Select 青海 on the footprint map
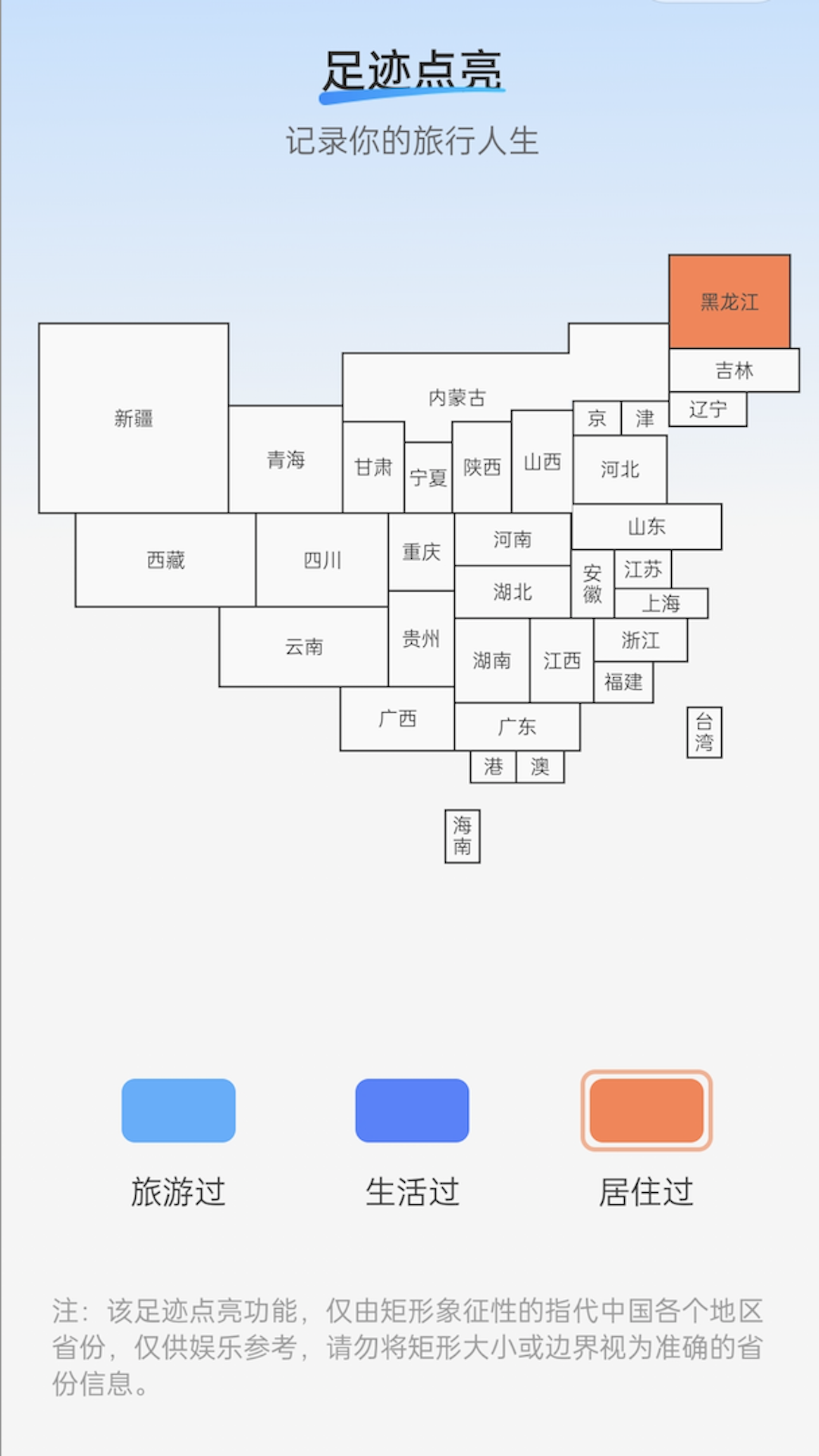Viewport: 819px width, 1456px height. pyautogui.click(x=284, y=459)
